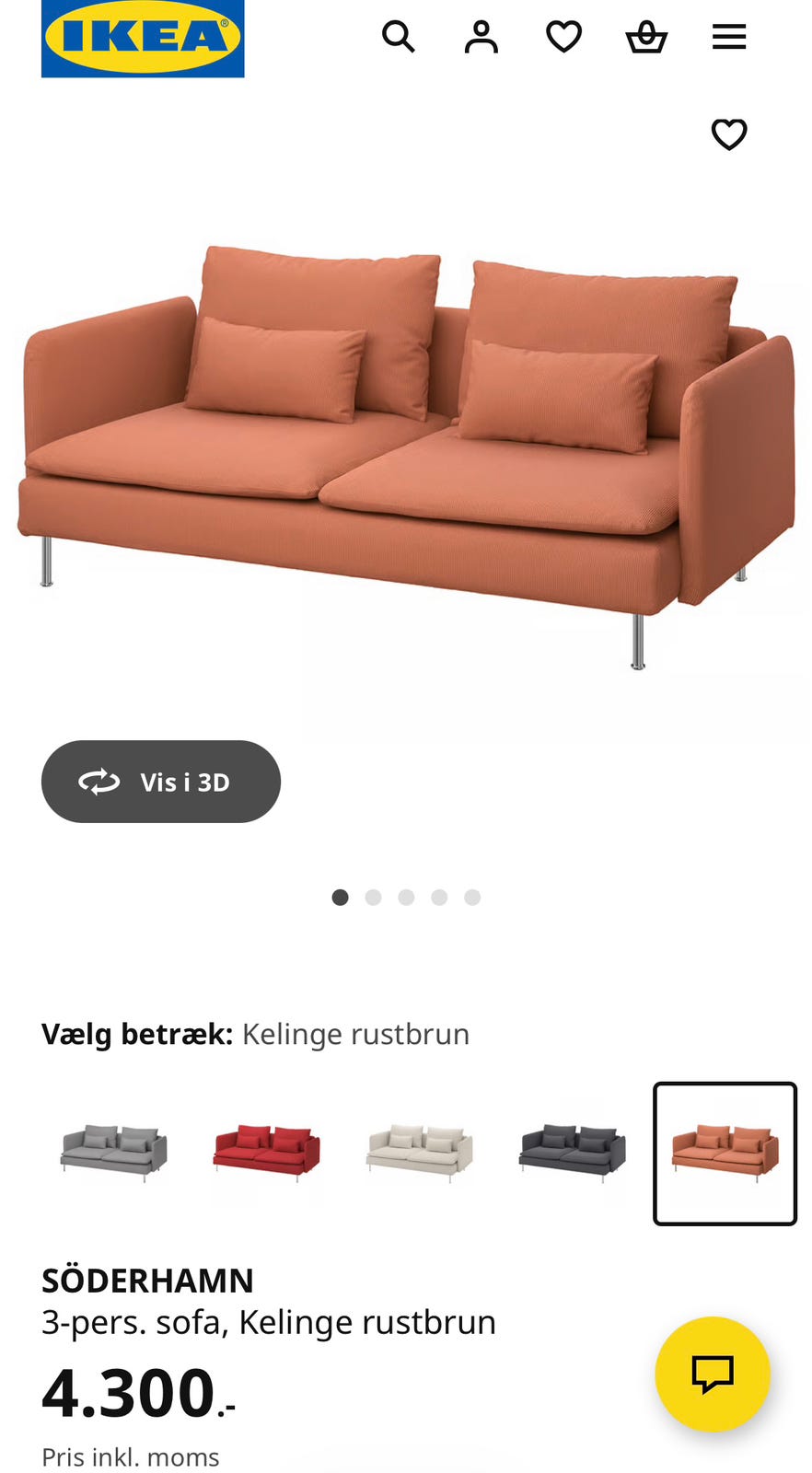The width and height of the screenshot is (812, 1473).
Task: Toggle the heart to save the sofa
Action: (729, 134)
